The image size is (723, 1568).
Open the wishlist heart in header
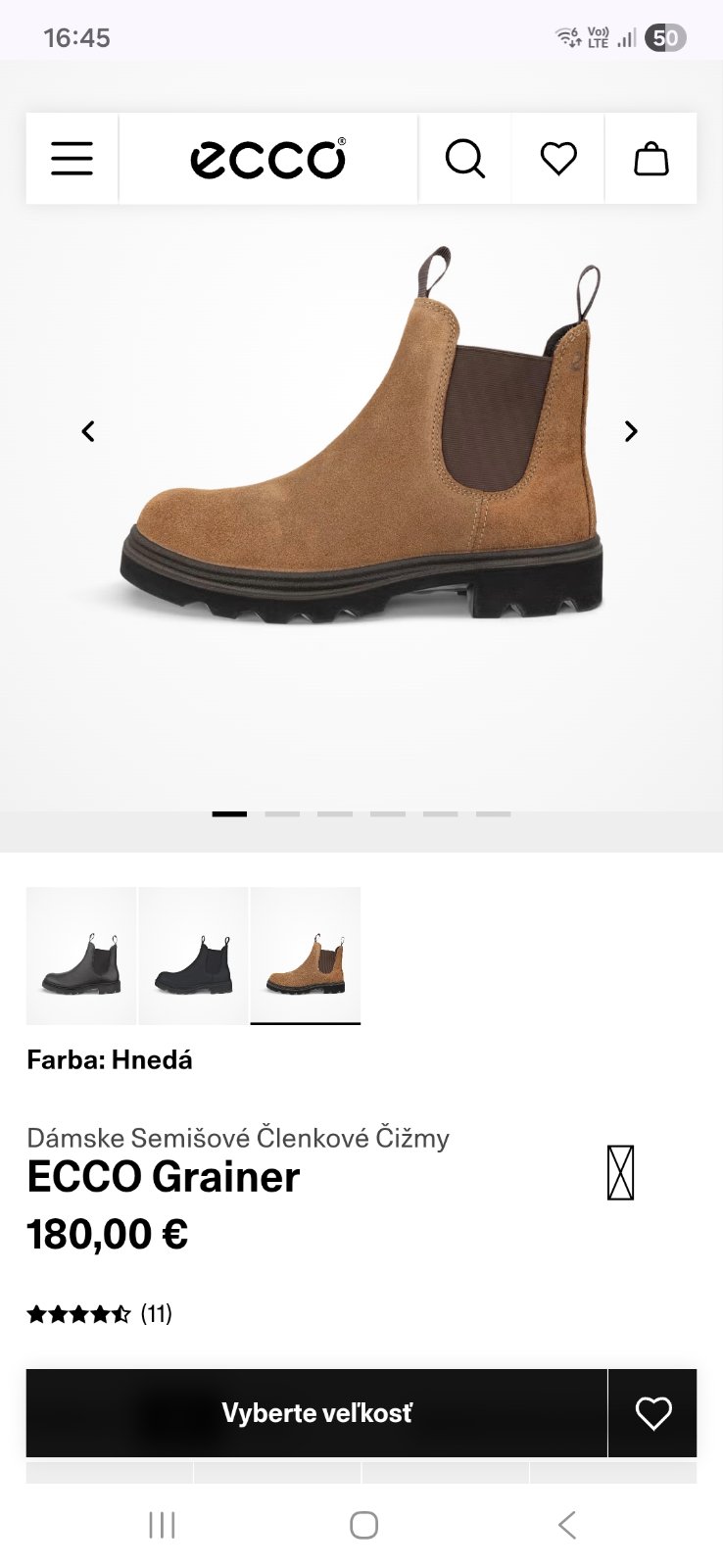(558, 159)
